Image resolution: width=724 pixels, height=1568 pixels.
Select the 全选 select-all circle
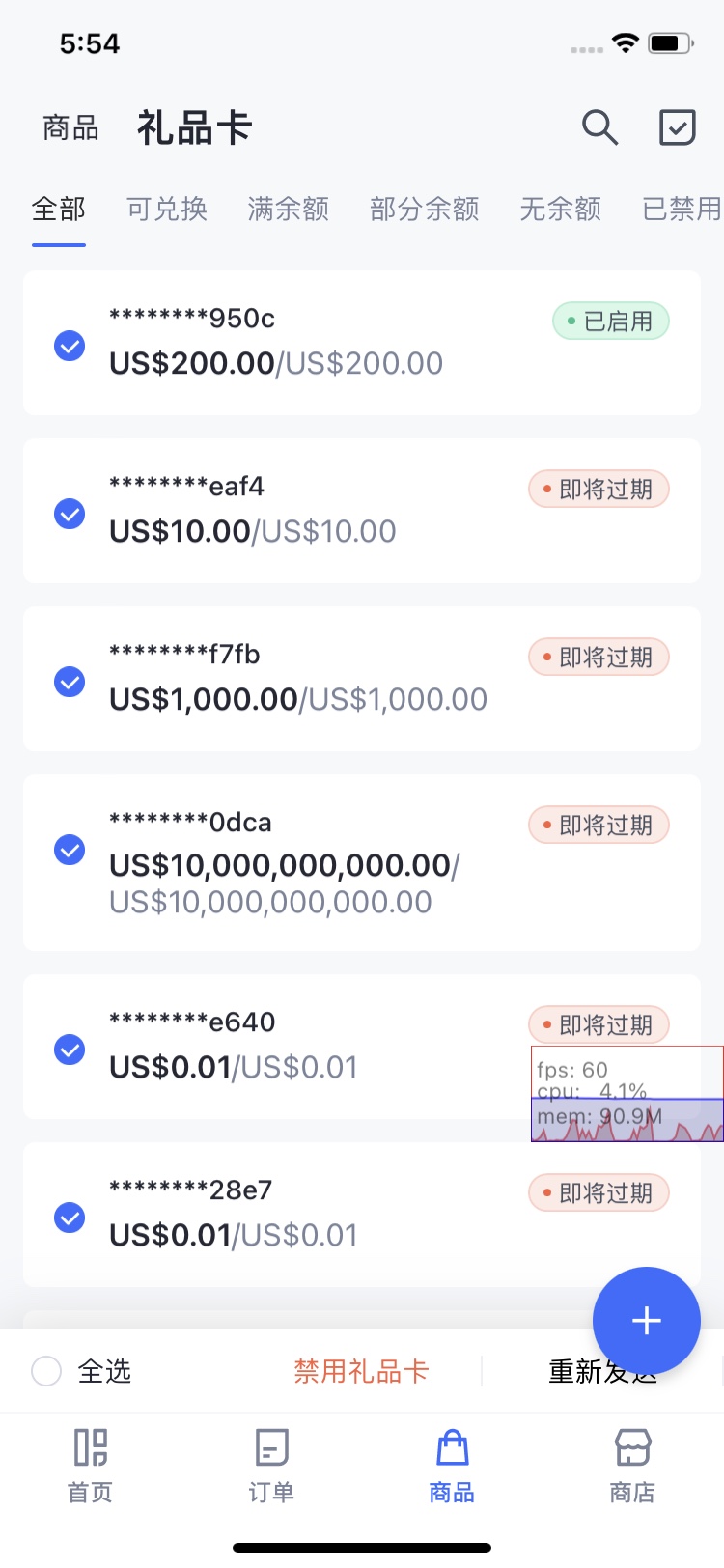coord(45,1370)
